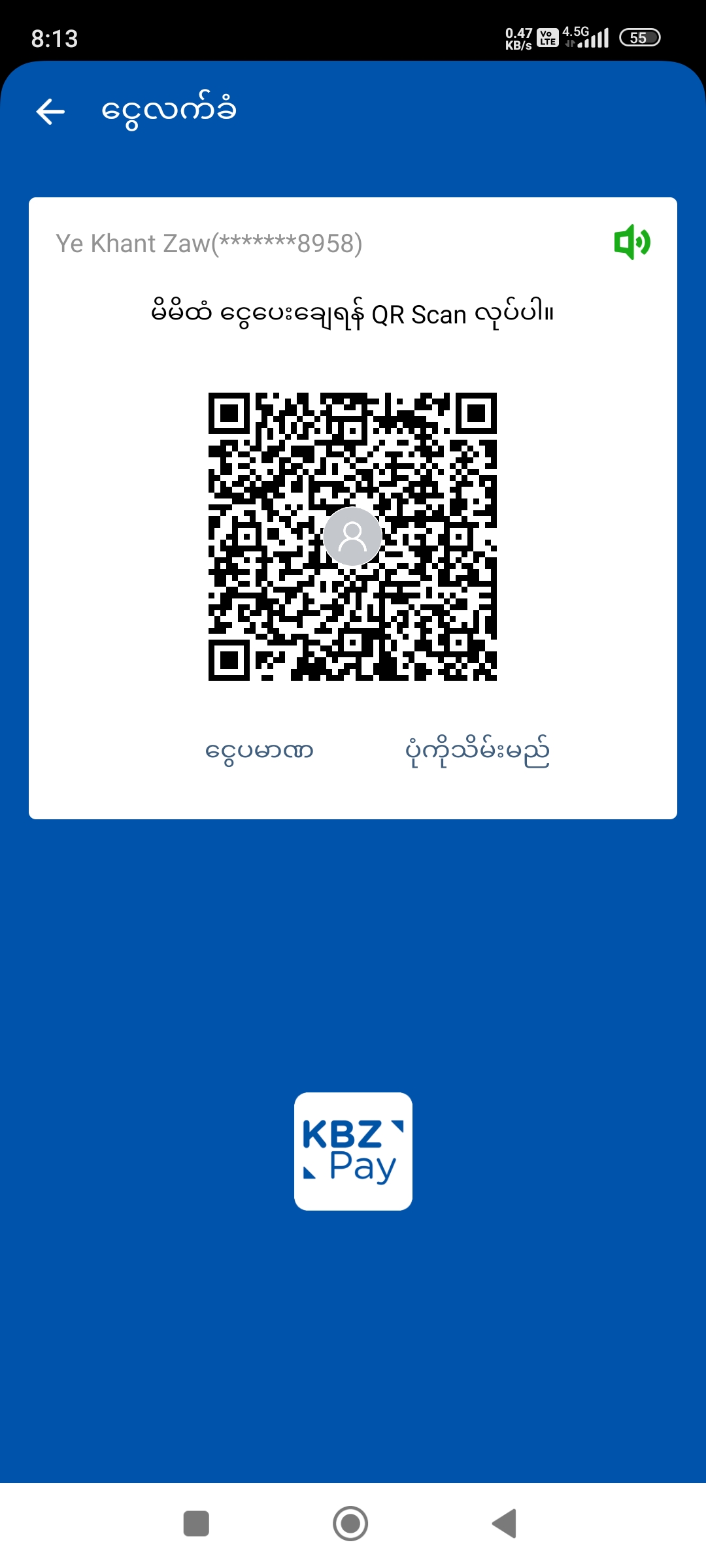Set amount with ငွေပမာဏ
This screenshot has width=706, height=1568.
click(260, 751)
